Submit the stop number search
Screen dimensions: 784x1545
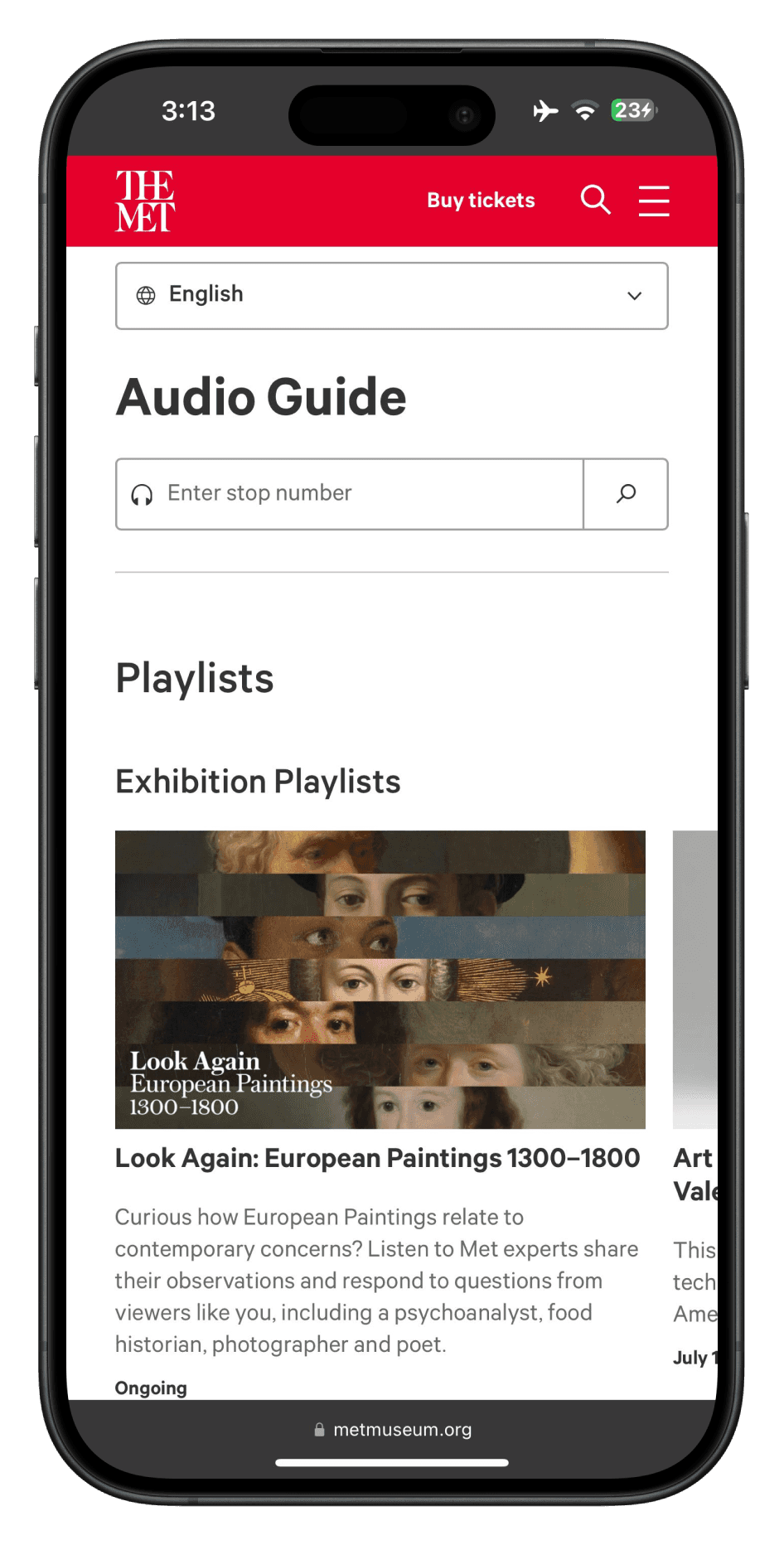(x=626, y=494)
